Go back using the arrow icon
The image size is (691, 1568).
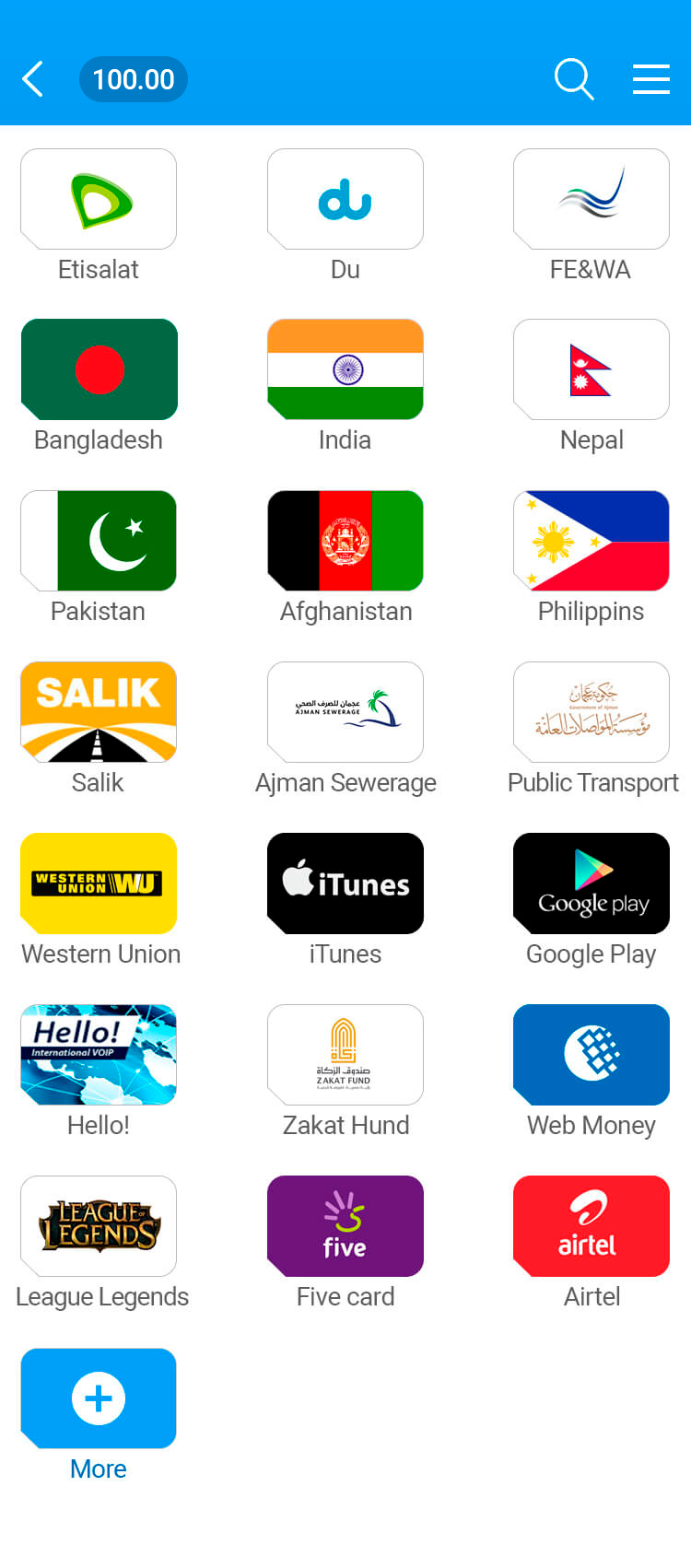pyautogui.click(x=33, y=79)
